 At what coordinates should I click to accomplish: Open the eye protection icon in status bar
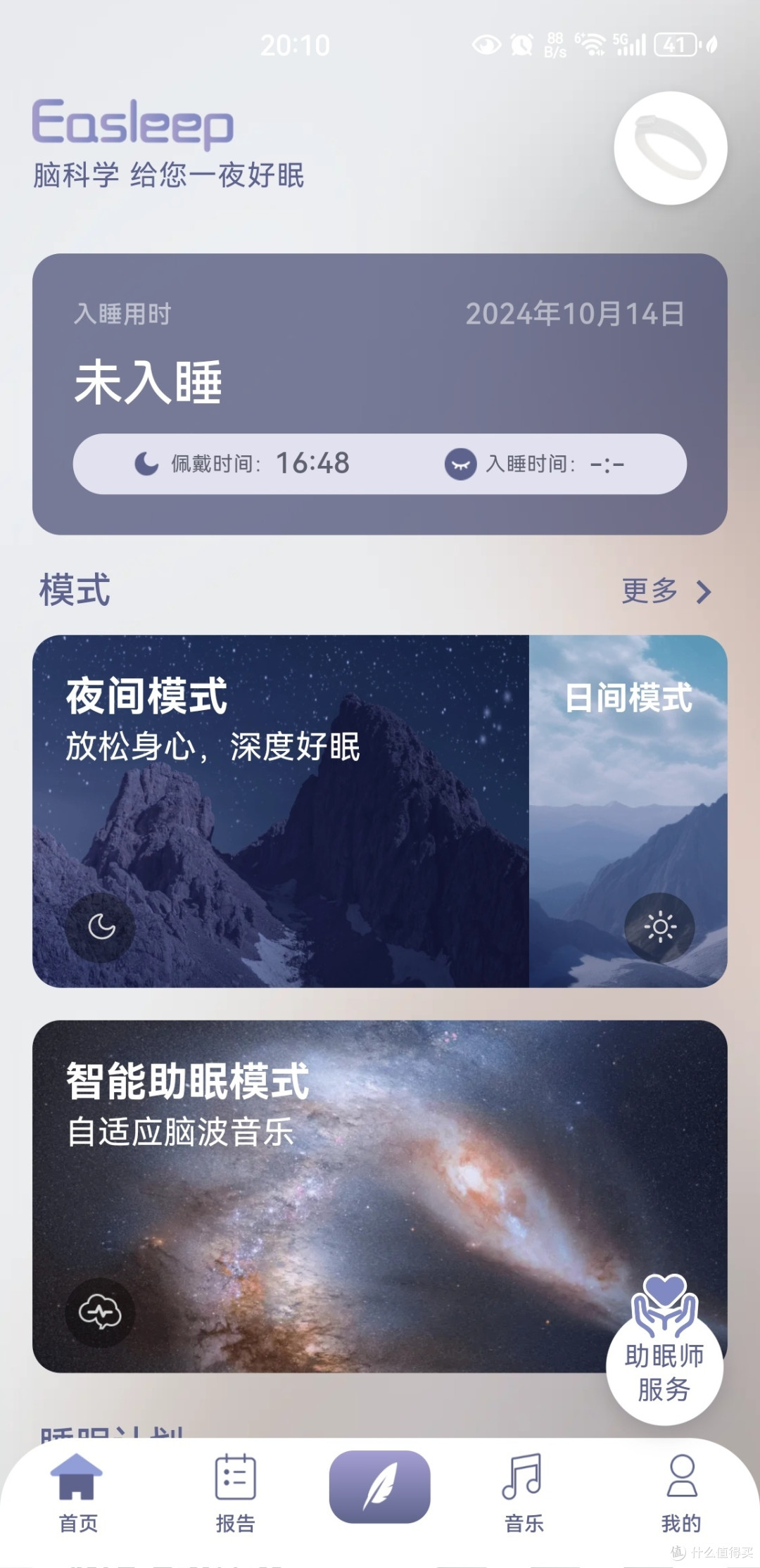click(486, 44)
